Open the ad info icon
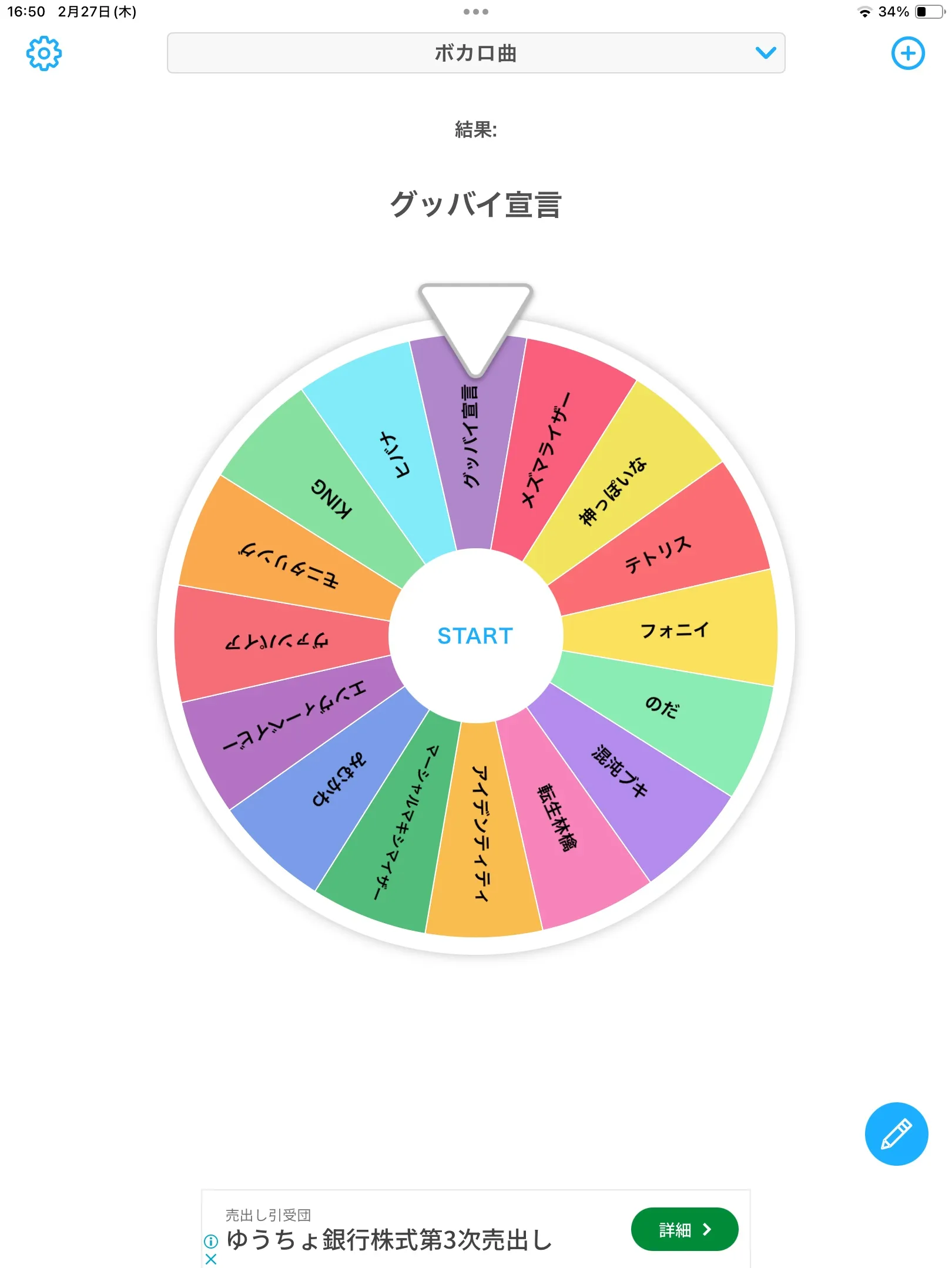This screenshot has height=1268, width=952. (211, 1241)
